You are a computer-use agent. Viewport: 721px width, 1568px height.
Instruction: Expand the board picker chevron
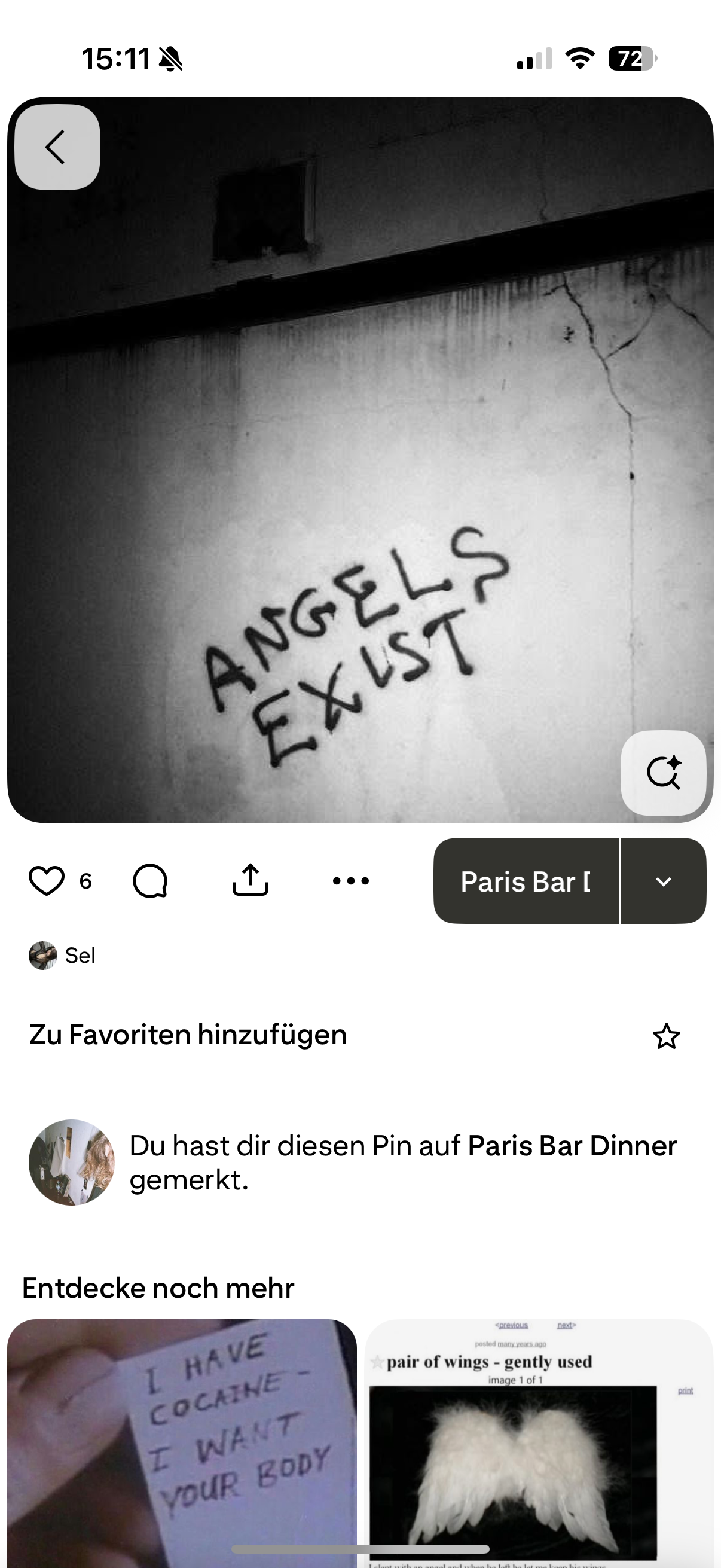[x=663, y=881]
